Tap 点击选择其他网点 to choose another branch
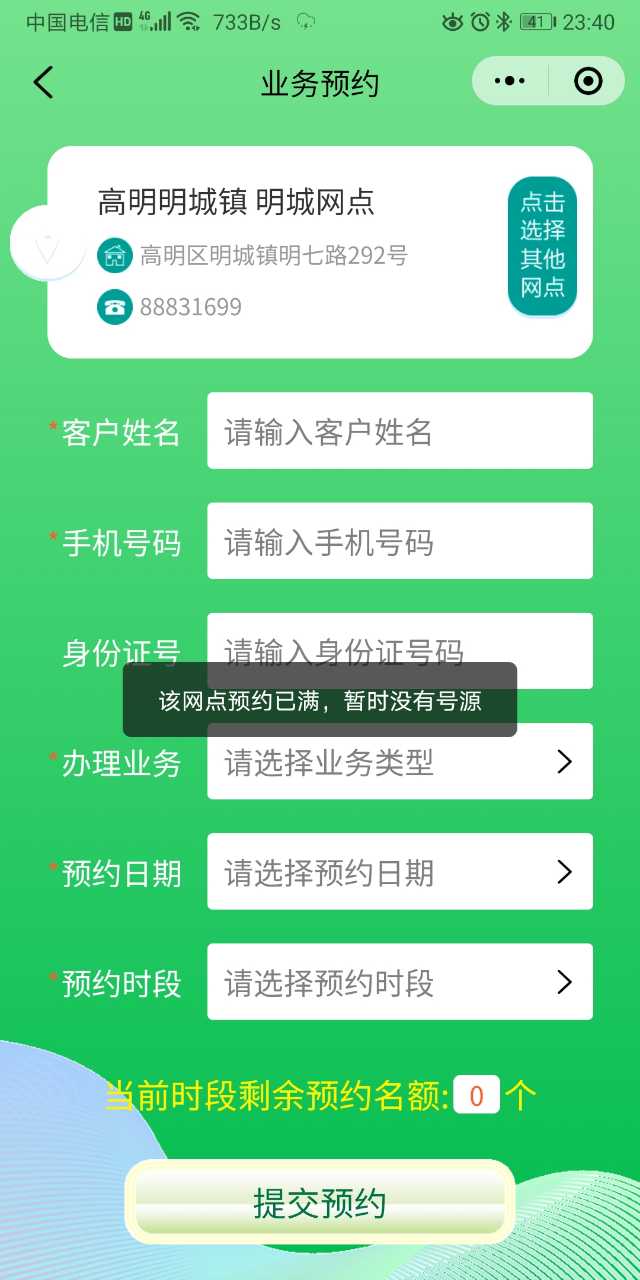The height and width of the screenshot is (1280, 640). coord(542,245)
